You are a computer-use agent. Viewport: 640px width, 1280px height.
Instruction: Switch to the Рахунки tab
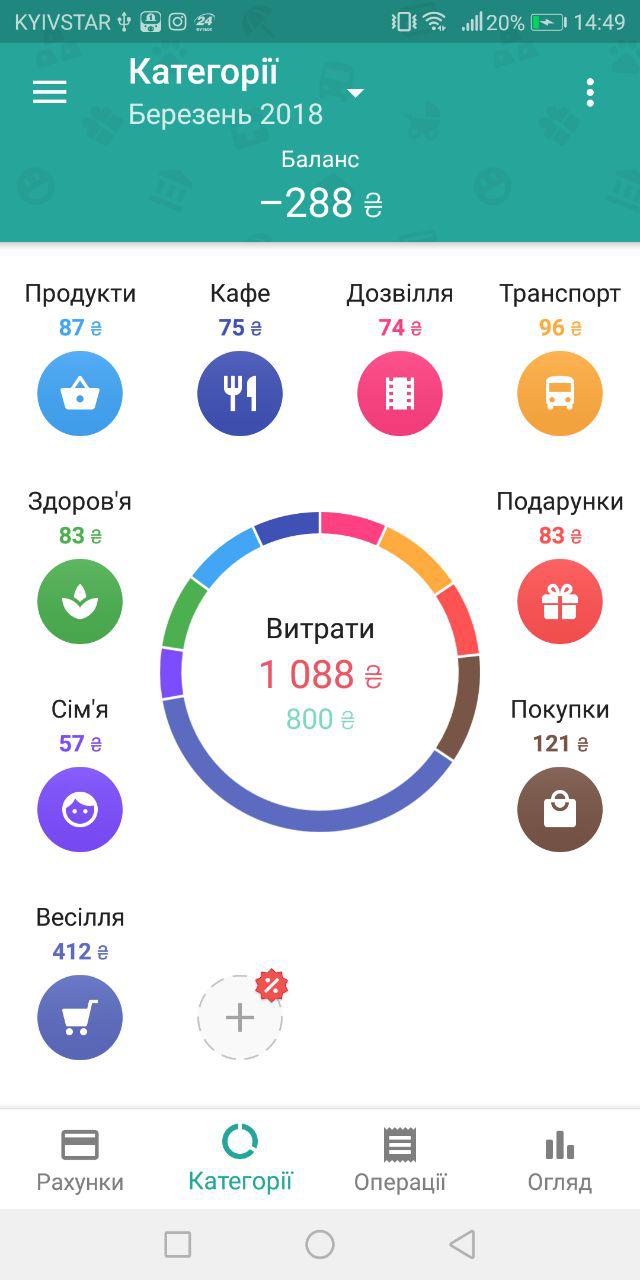point(80,1158)
